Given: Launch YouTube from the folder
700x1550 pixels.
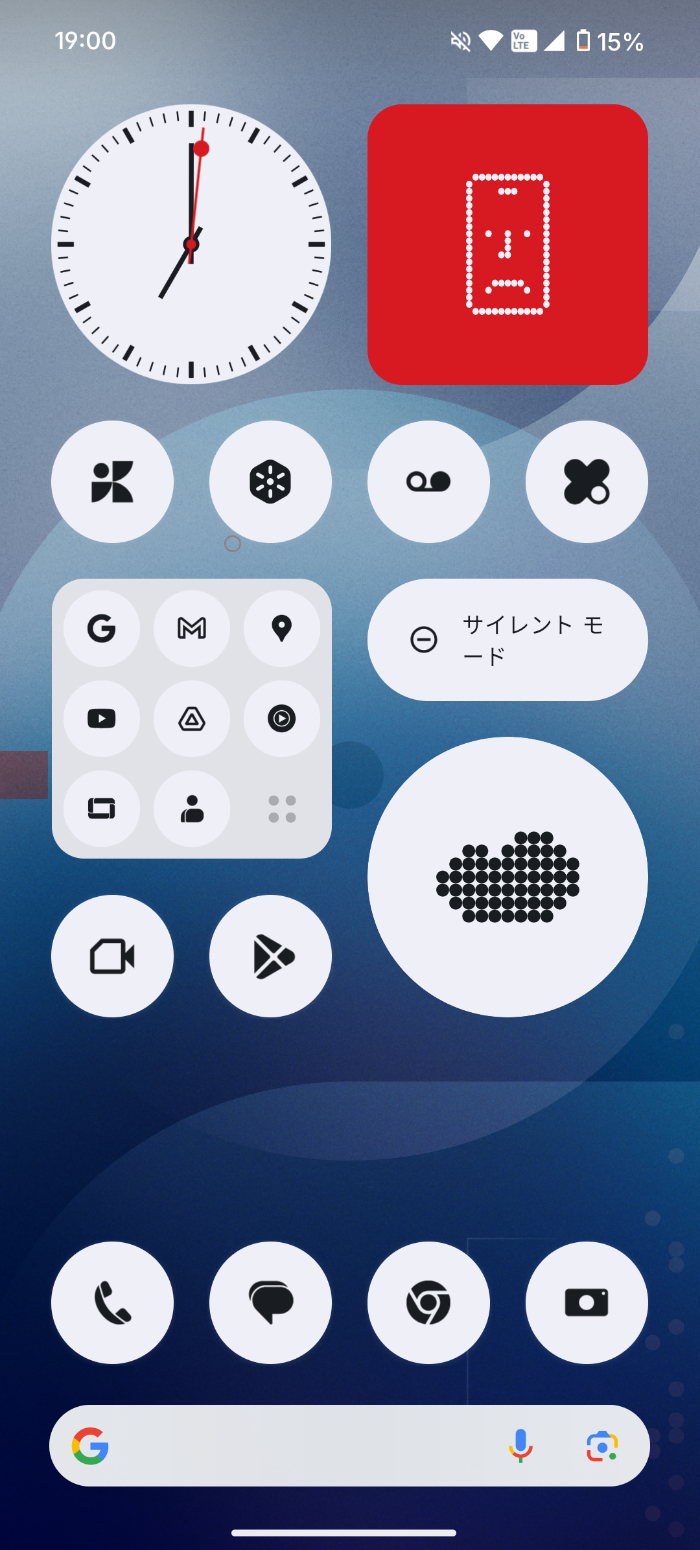Looking at the screenshot, I should pos(101,718).
